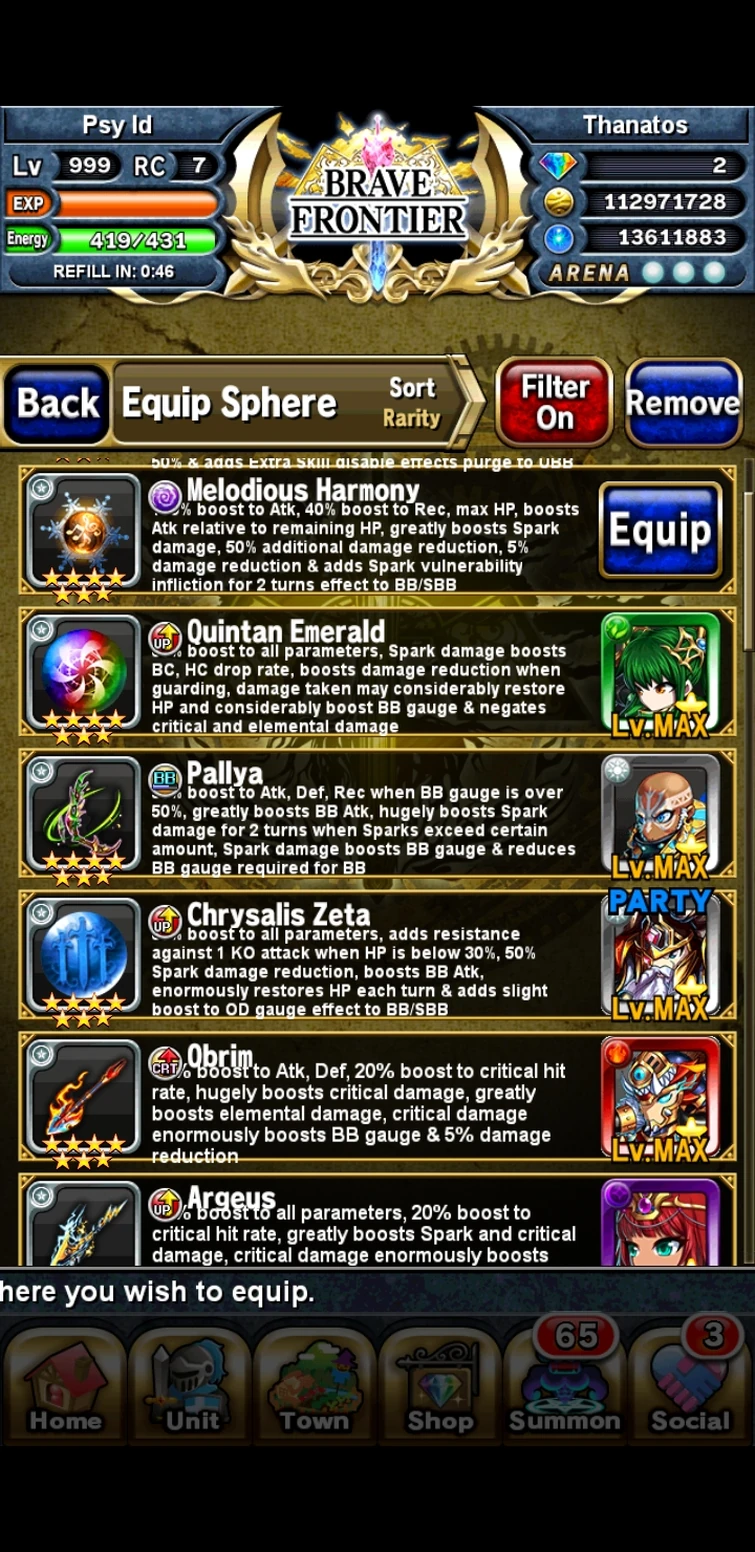Select the Quintan Emerald sphere row

click(378, 674)
